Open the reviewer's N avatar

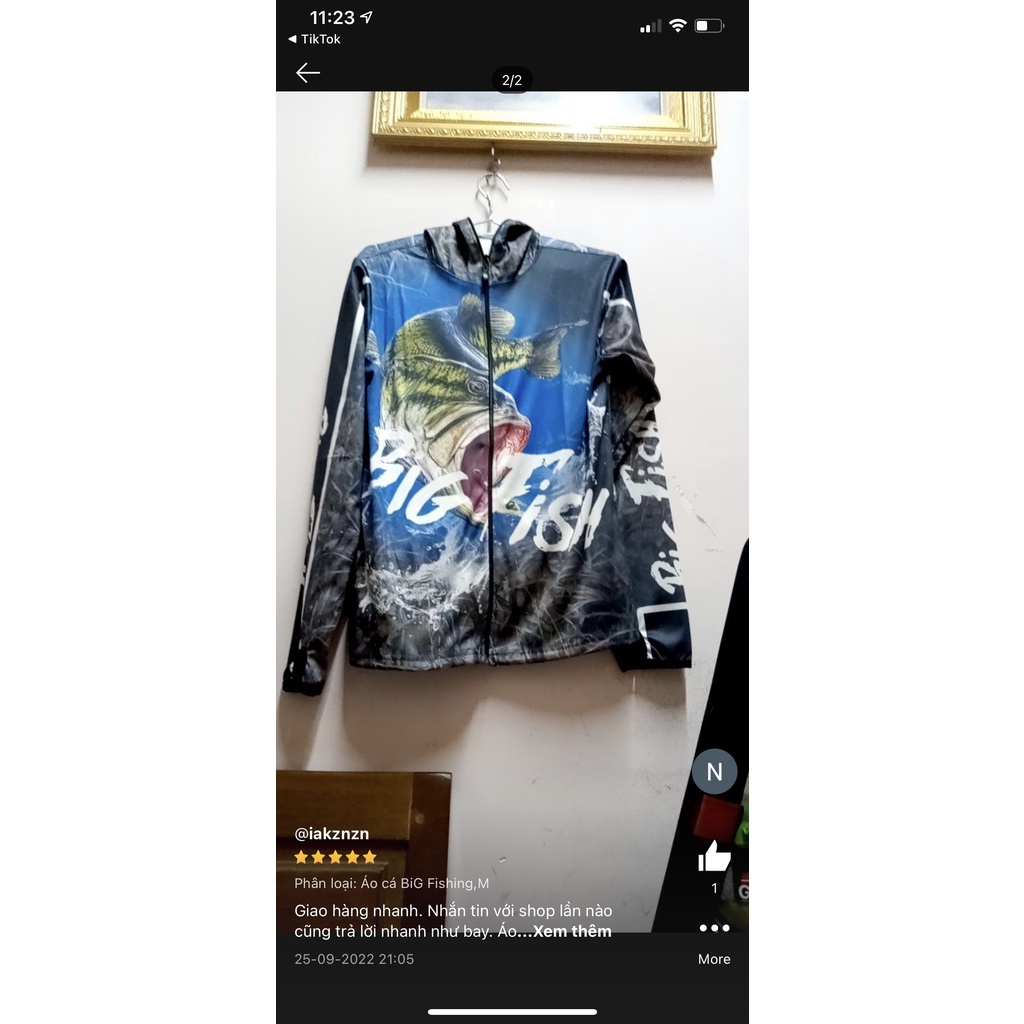pos(714,772)
